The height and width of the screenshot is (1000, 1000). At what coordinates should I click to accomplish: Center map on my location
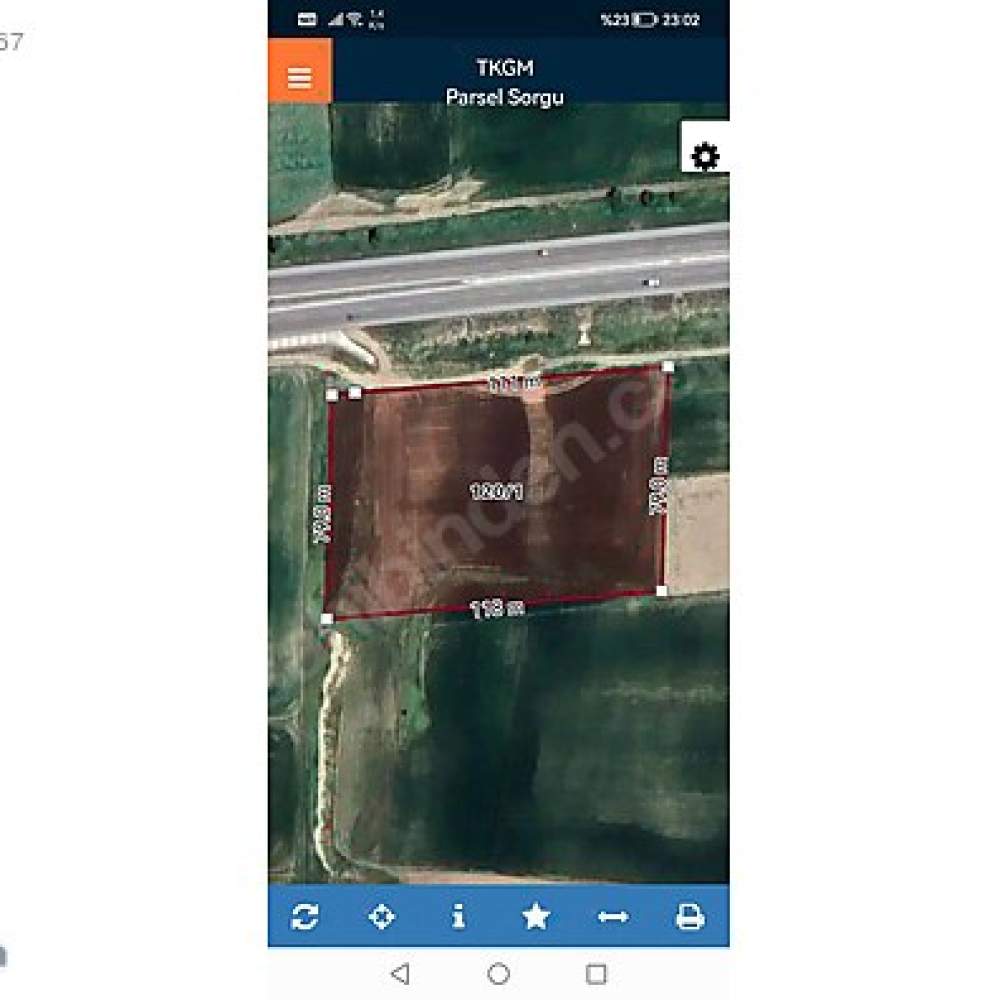(382, 916)
